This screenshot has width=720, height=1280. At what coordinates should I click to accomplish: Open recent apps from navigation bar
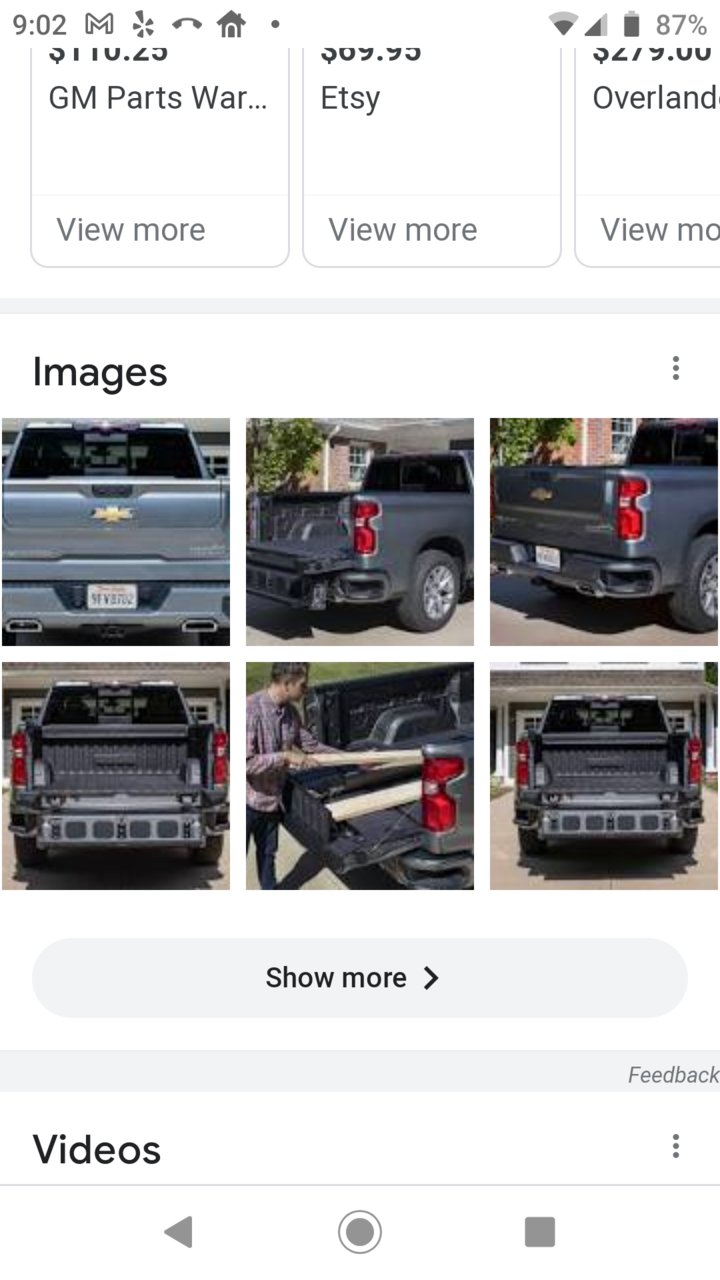point(540,1232)
